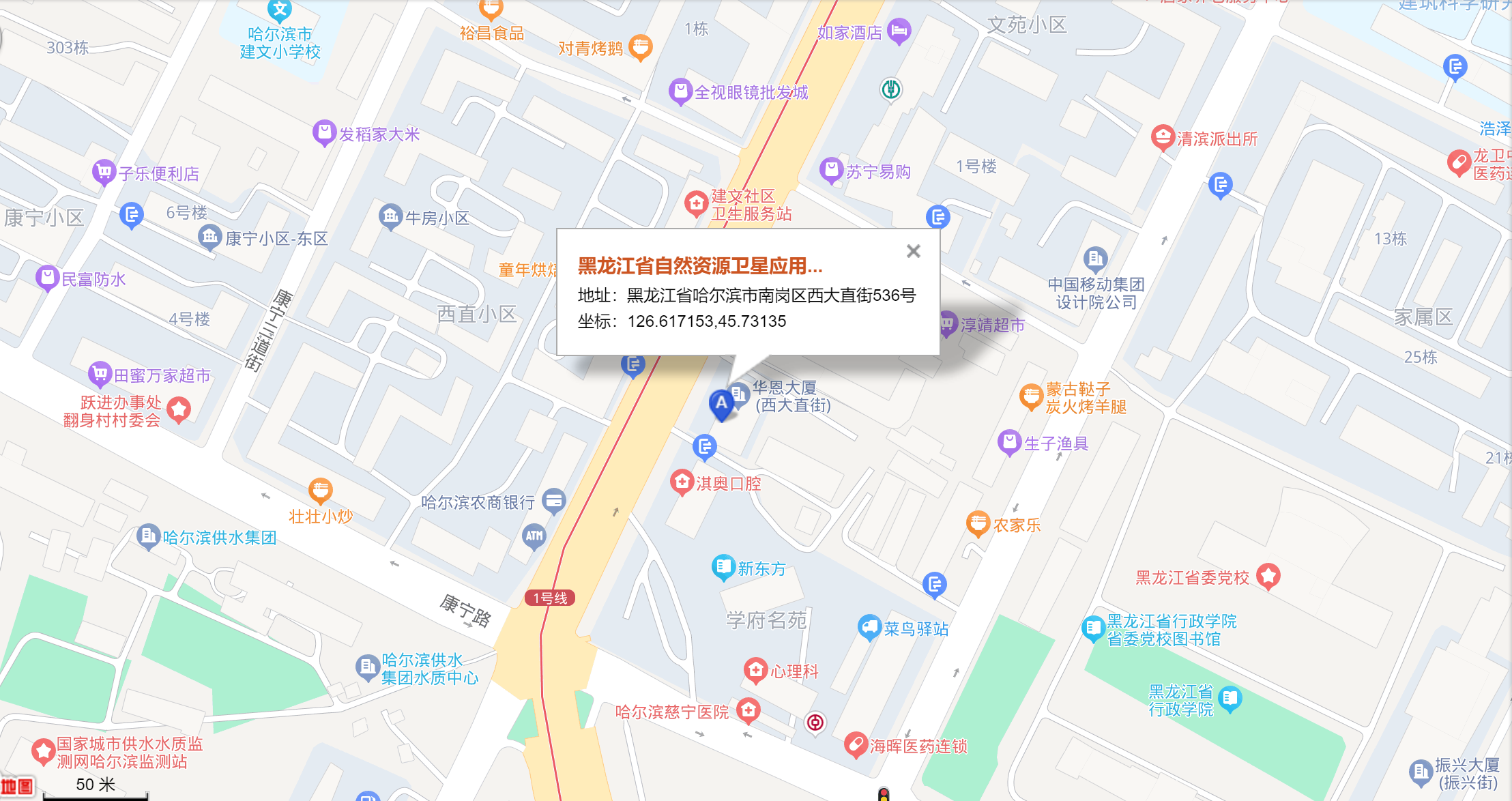Select 中国移动集团设计院公司 marker
The height and width of the screenshot is (801, 1512).
coord(1095,259)
